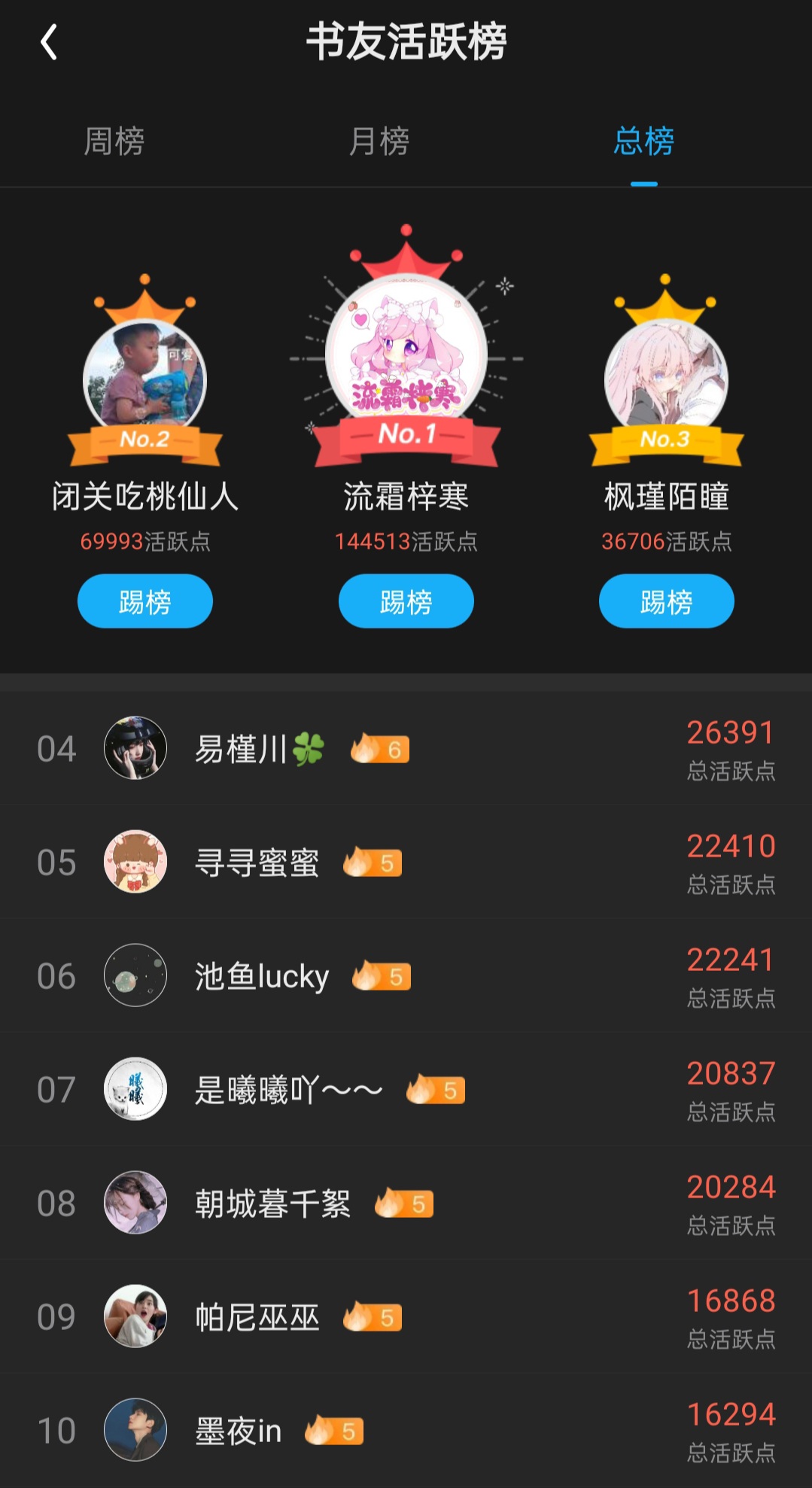Open rank 10 user 墨夜in
This screenshot has width=812, height=1488.
click(237, 1431)
